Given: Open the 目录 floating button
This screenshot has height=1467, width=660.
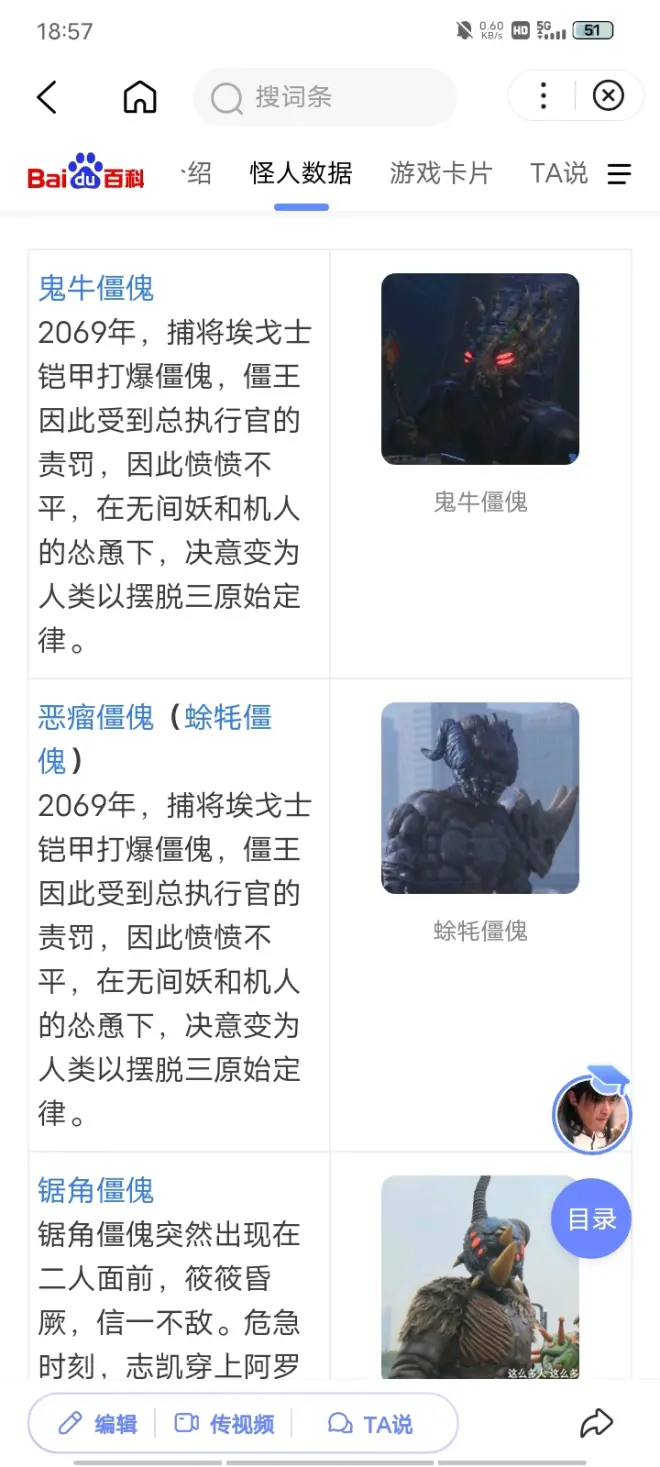Looking at the screenshot, I should click(x=591, y=1219).
